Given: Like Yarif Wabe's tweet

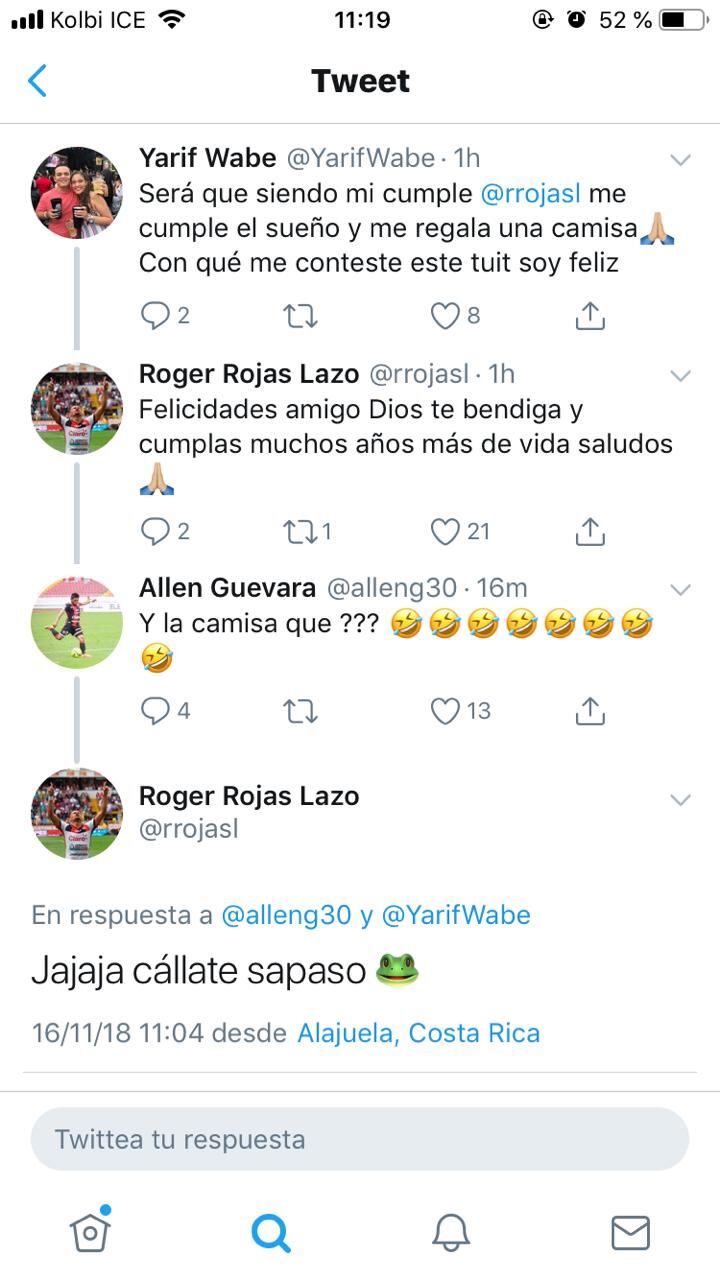Looking at the screenshot, I should click(x=444, y=316).
